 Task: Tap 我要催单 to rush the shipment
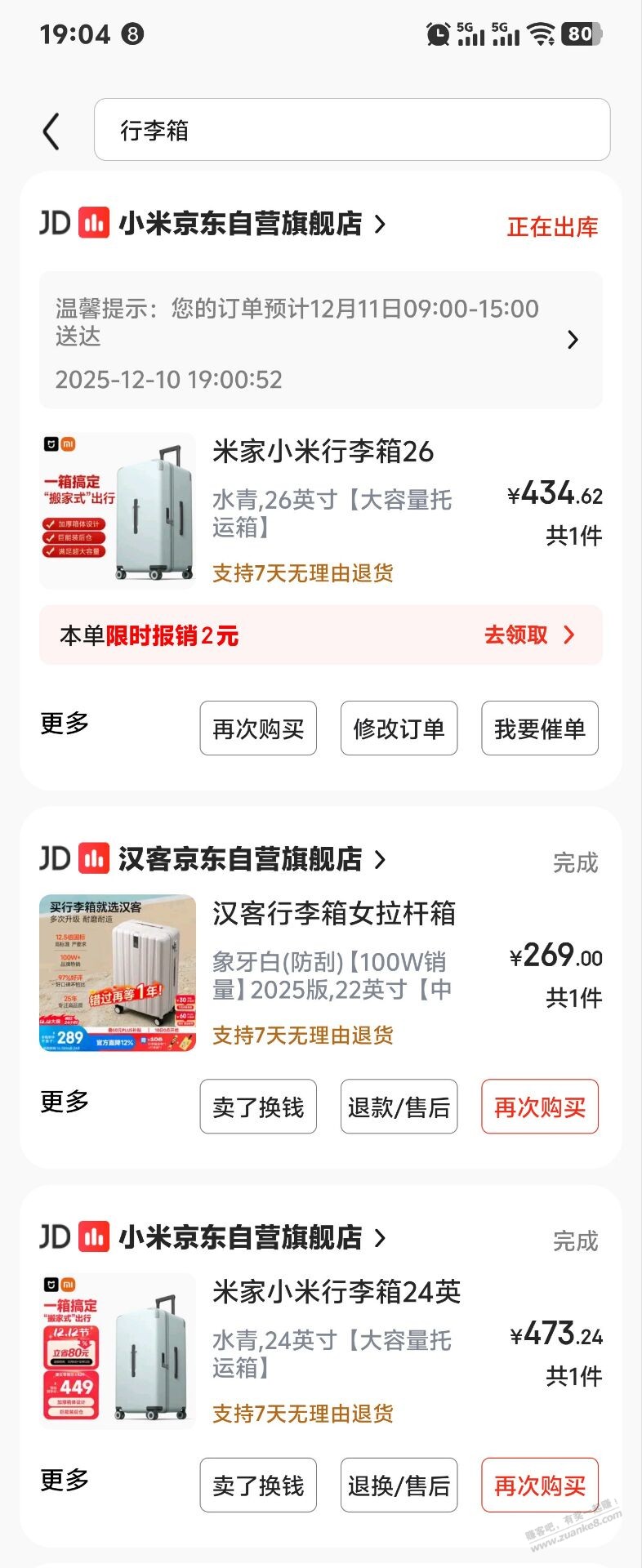(x=539, y=728)
